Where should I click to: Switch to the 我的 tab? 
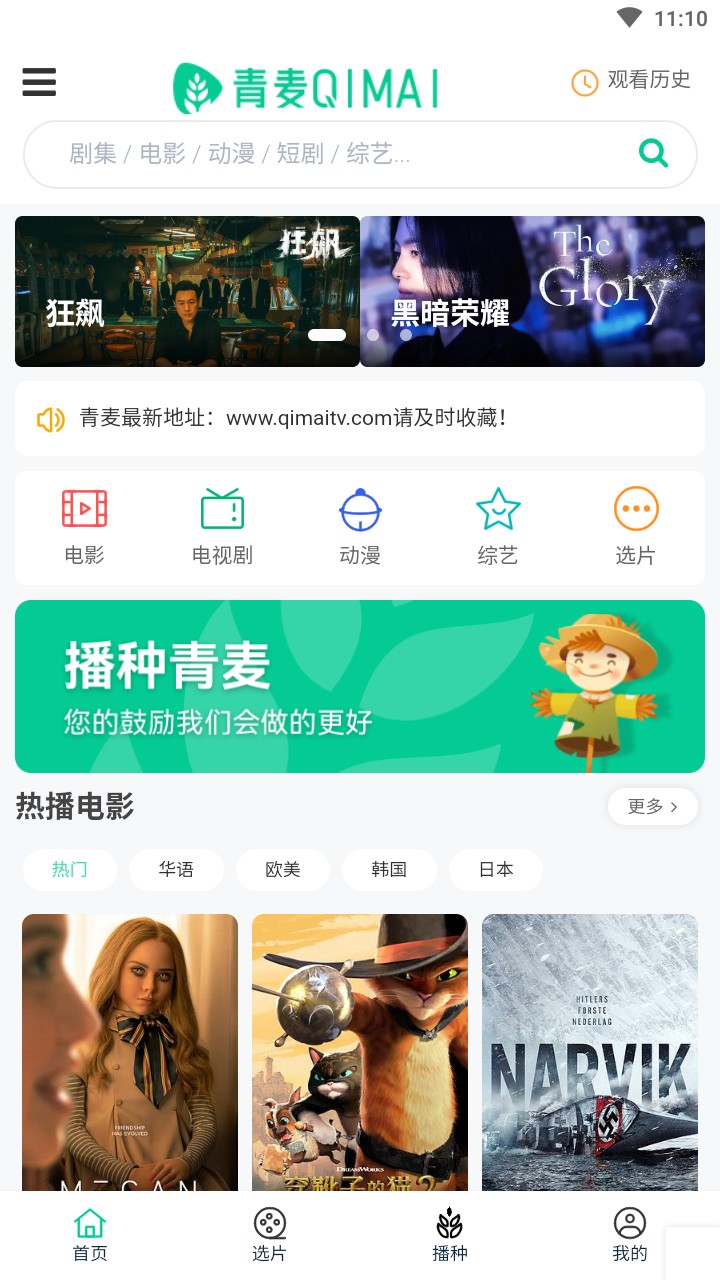pyautogui.click(x=629, y=1235)
